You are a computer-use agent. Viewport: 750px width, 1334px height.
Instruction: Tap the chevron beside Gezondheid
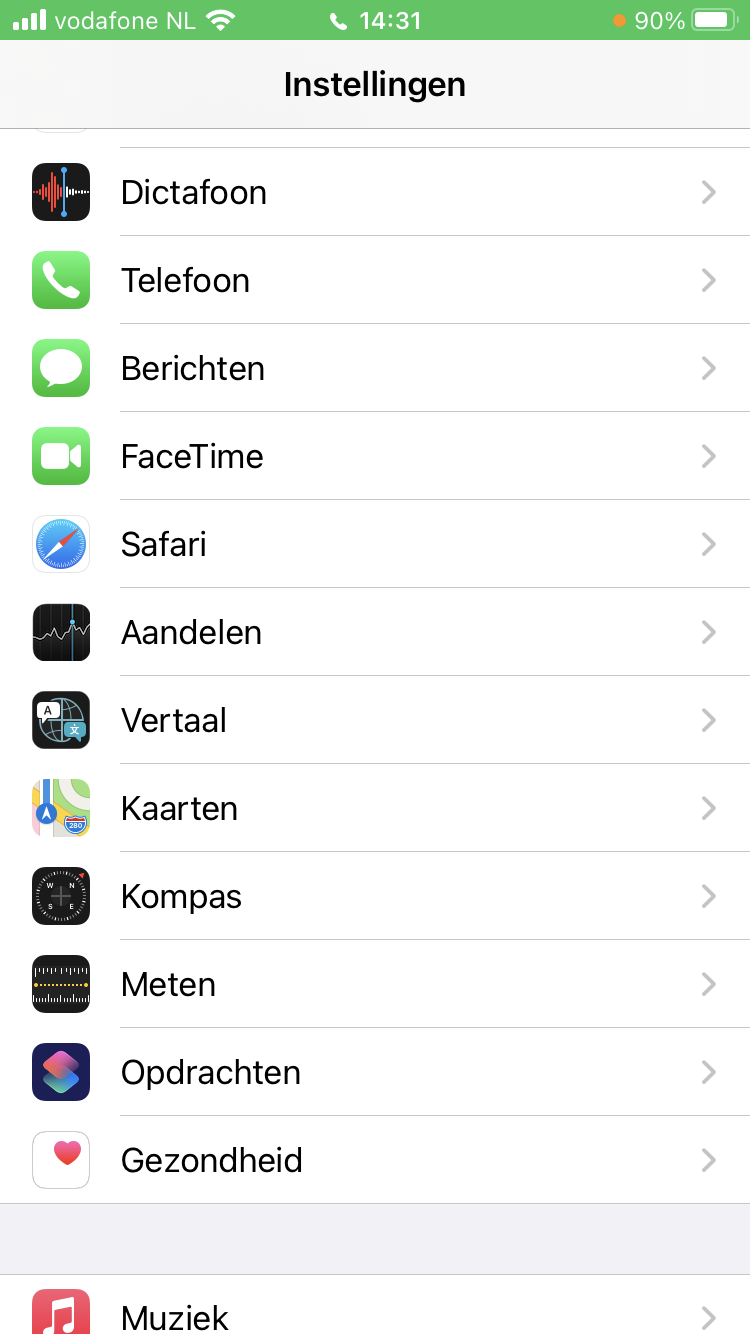[x=709, y=1160]
